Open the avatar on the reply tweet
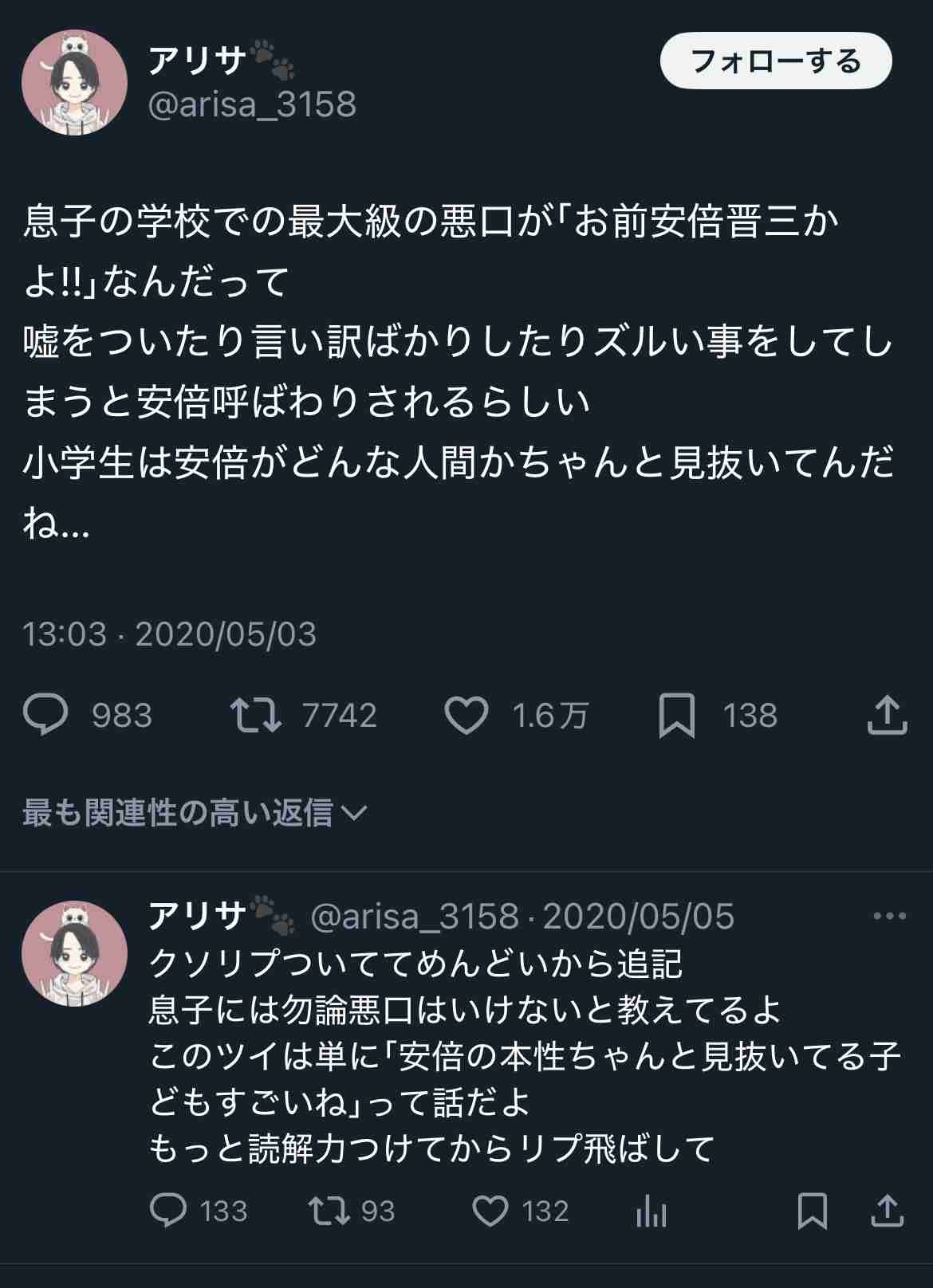The height and width of the screenshot is (1288, 933). coord(74,953)
